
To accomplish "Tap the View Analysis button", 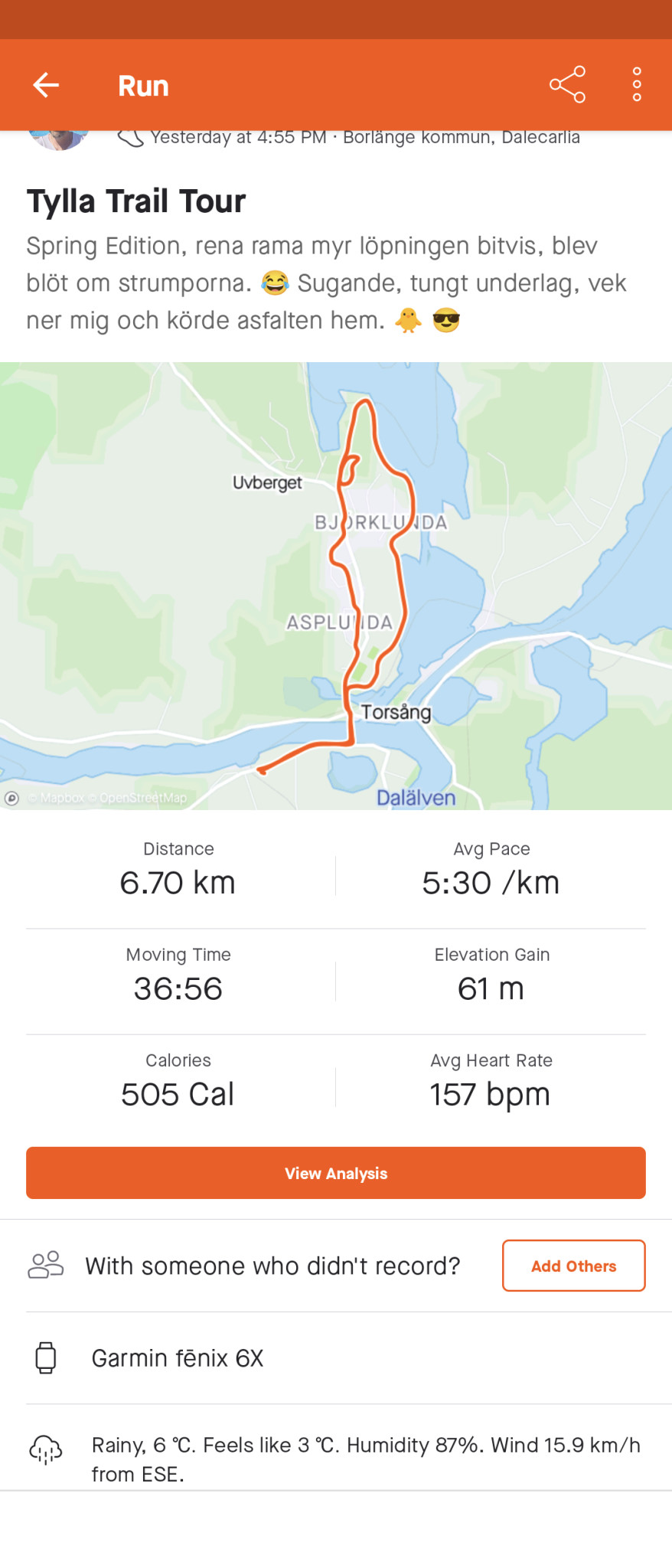I will (336, 1173).
